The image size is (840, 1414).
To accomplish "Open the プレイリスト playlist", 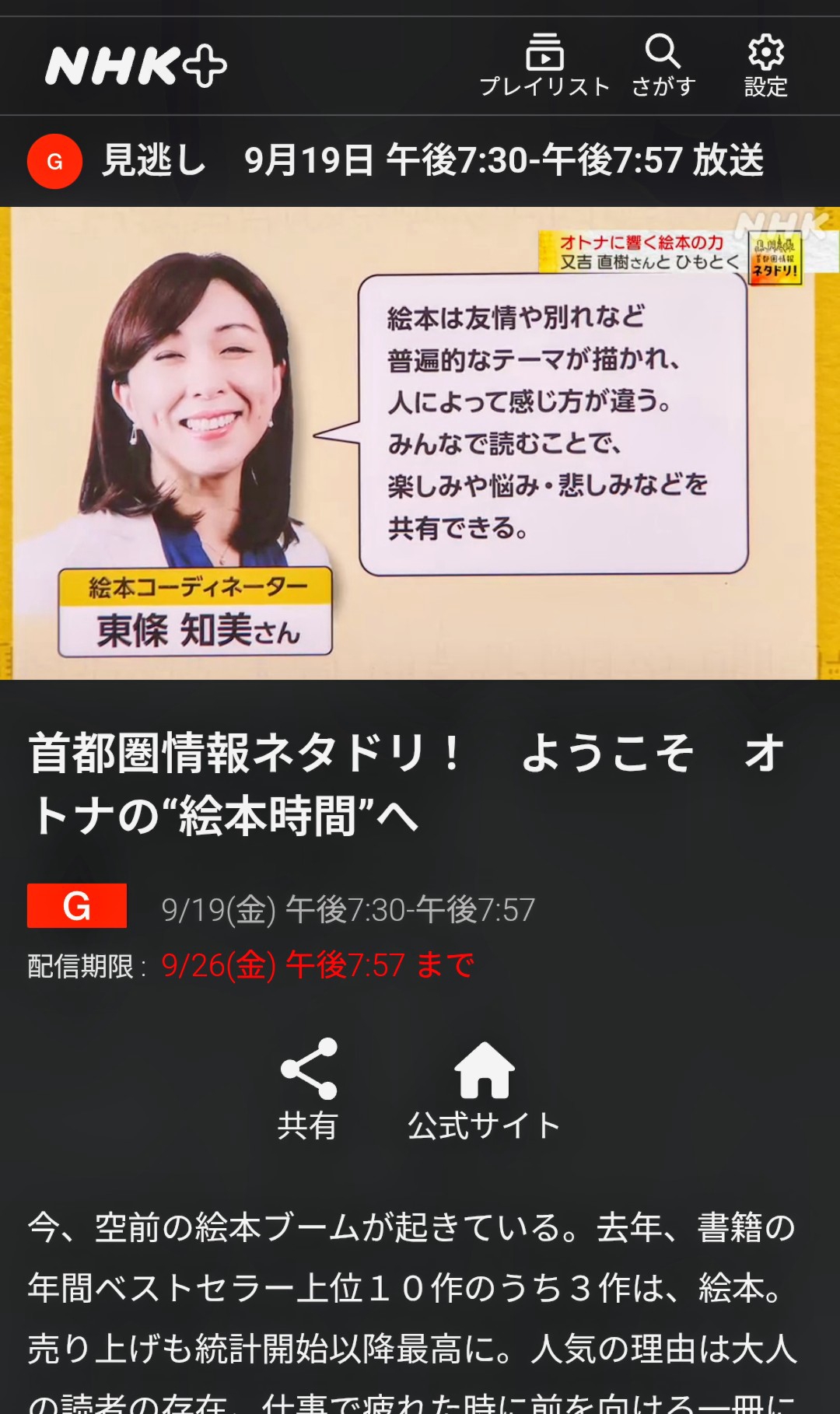I will 544,65.
